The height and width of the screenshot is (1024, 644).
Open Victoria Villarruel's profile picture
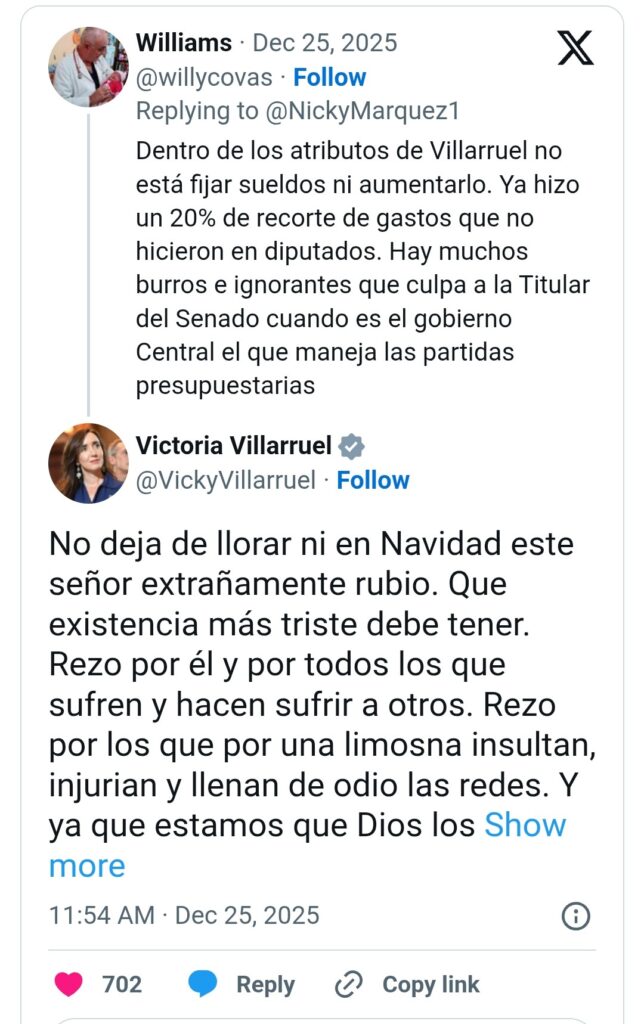88,463
